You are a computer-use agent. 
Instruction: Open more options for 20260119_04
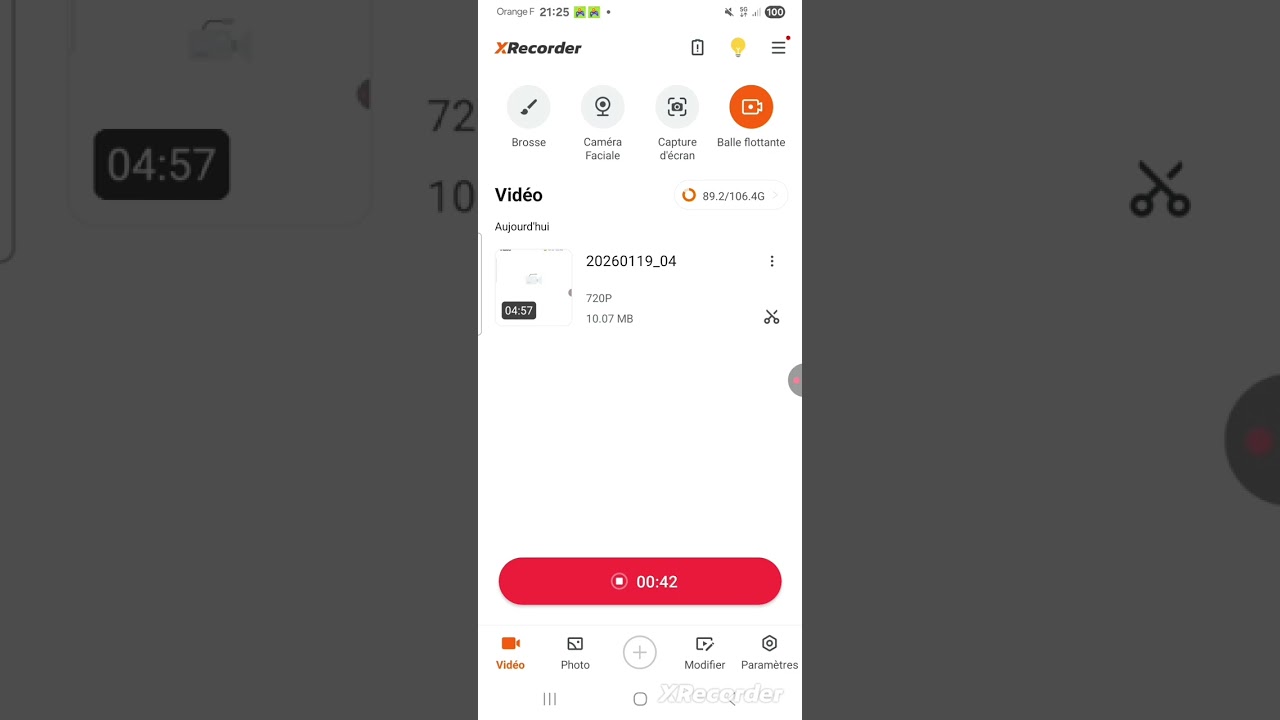pos(771,261)
